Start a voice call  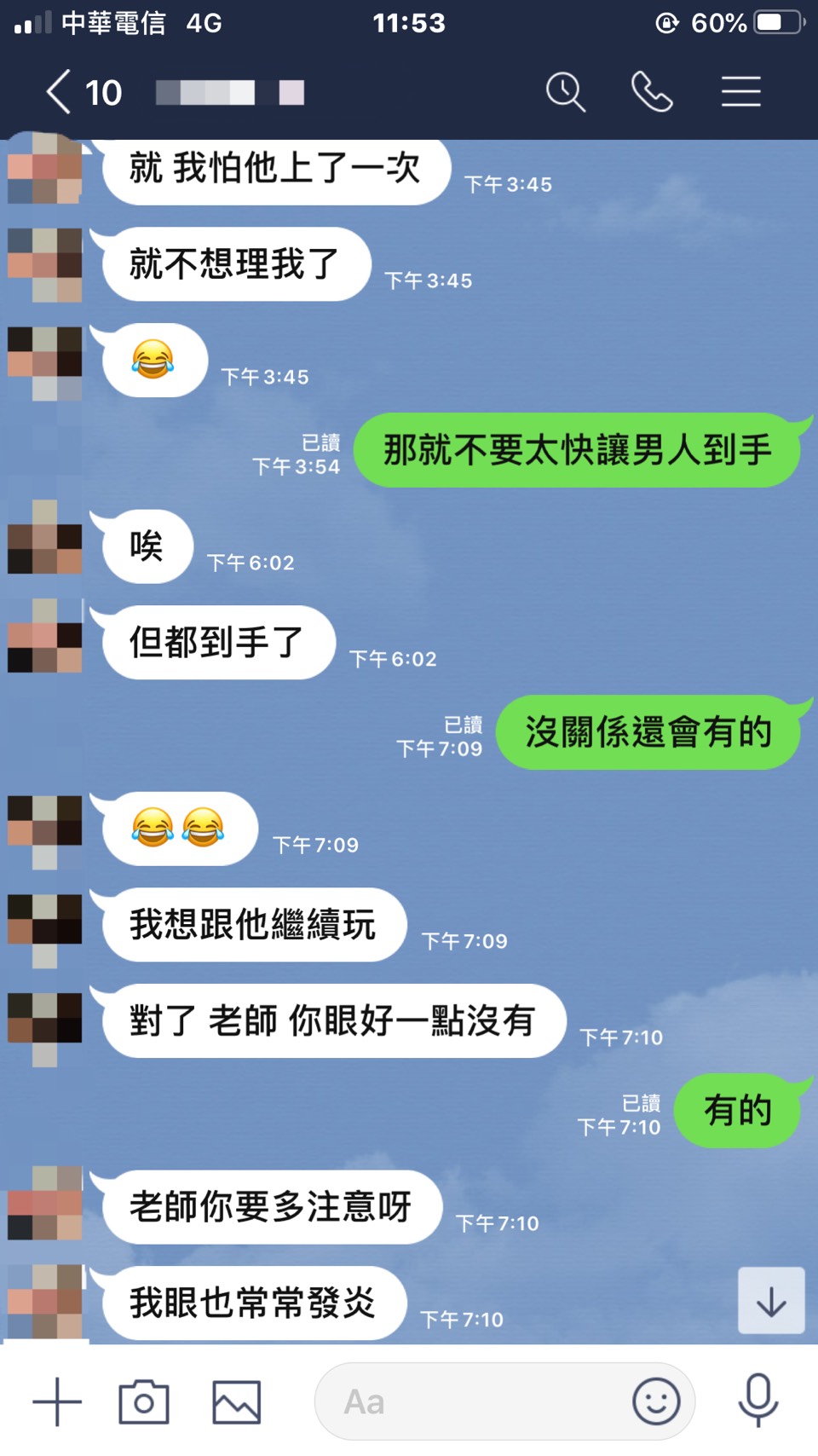[x=652, y=92]
